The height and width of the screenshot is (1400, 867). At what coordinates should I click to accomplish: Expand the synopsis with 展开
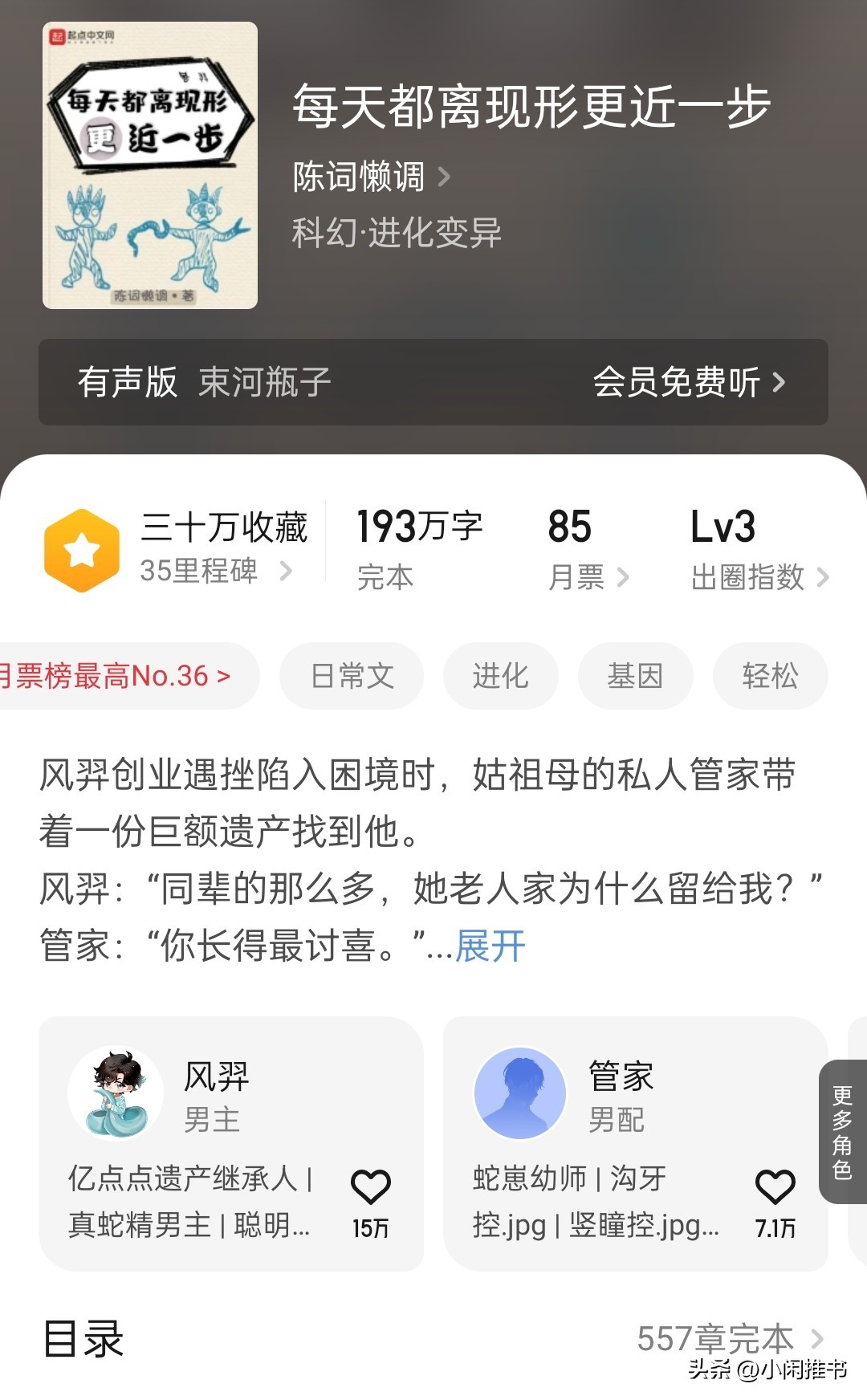[490, 946]
